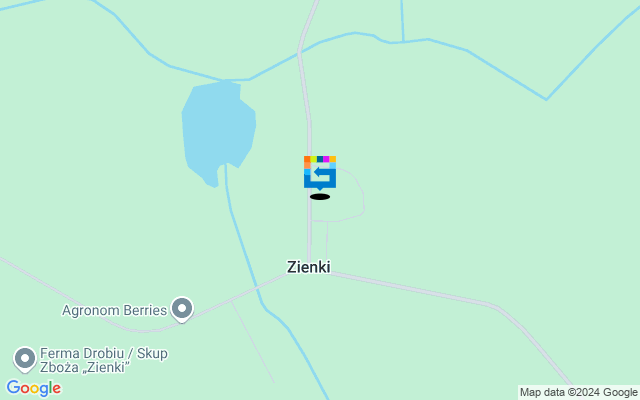640x400 pixels.
Task: Select the Ferma Drobiu / Skup Zboża pin
Action: tap(24, 359)
